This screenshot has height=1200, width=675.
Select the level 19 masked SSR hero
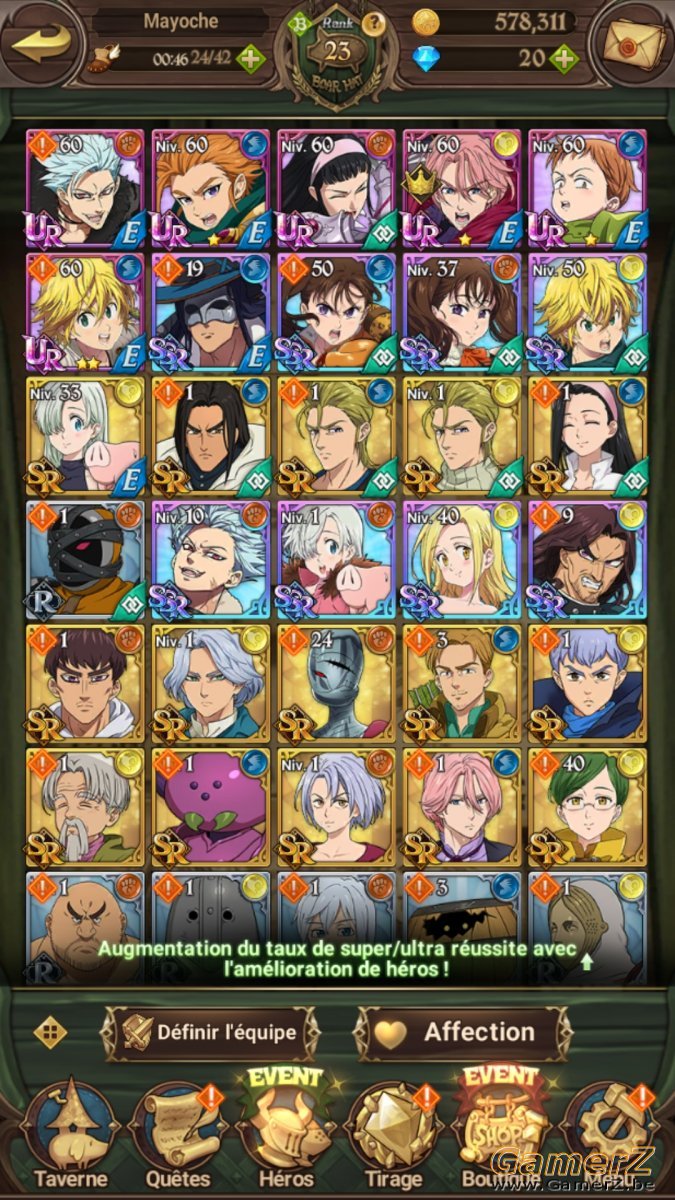click(x=211, y=311)
